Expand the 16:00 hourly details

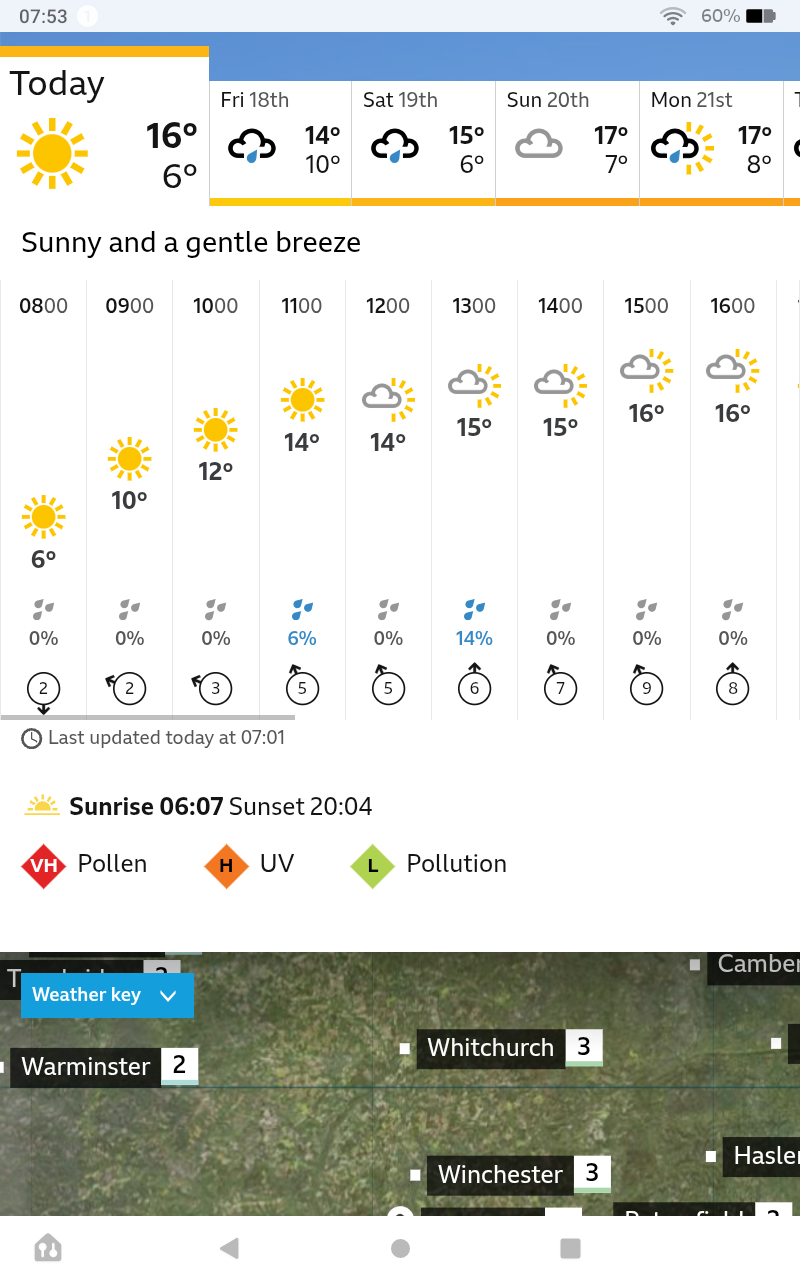coord(732,500)
